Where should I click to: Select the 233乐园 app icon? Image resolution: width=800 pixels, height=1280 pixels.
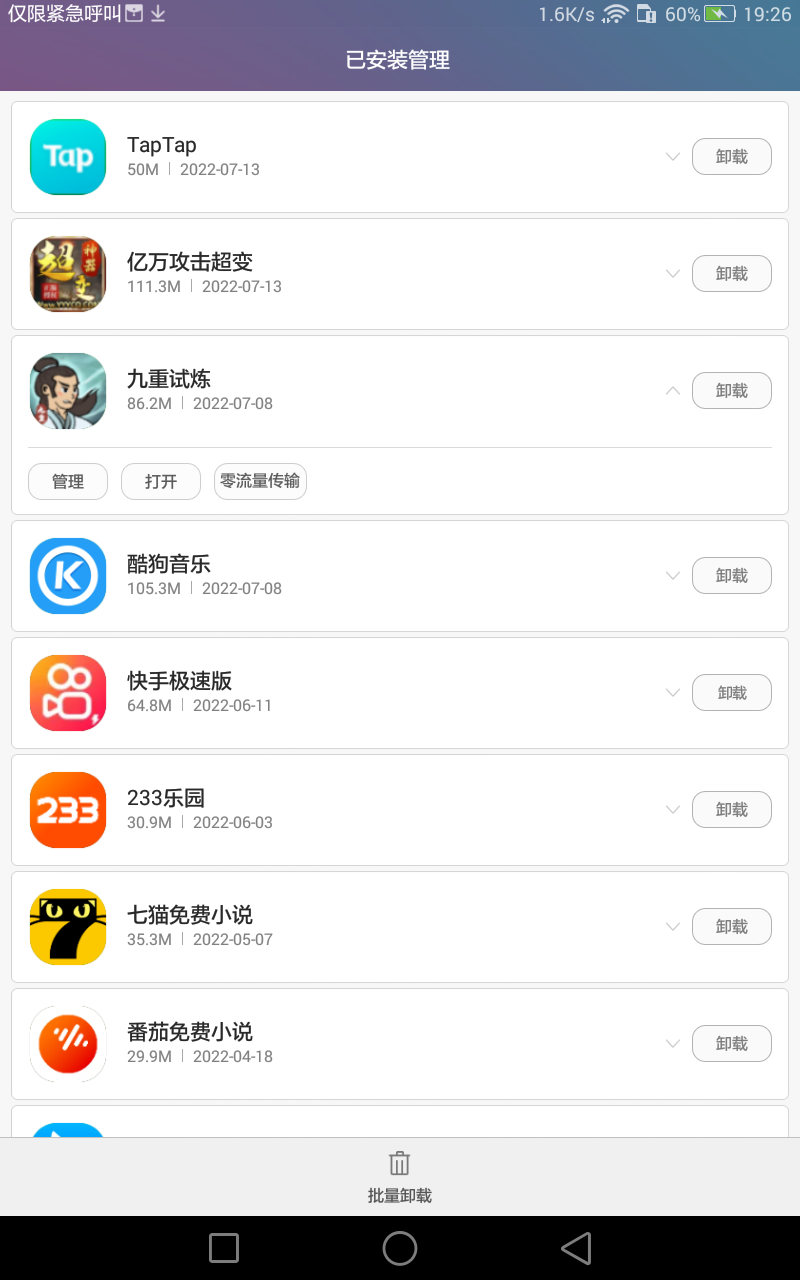tap(67, 810)
